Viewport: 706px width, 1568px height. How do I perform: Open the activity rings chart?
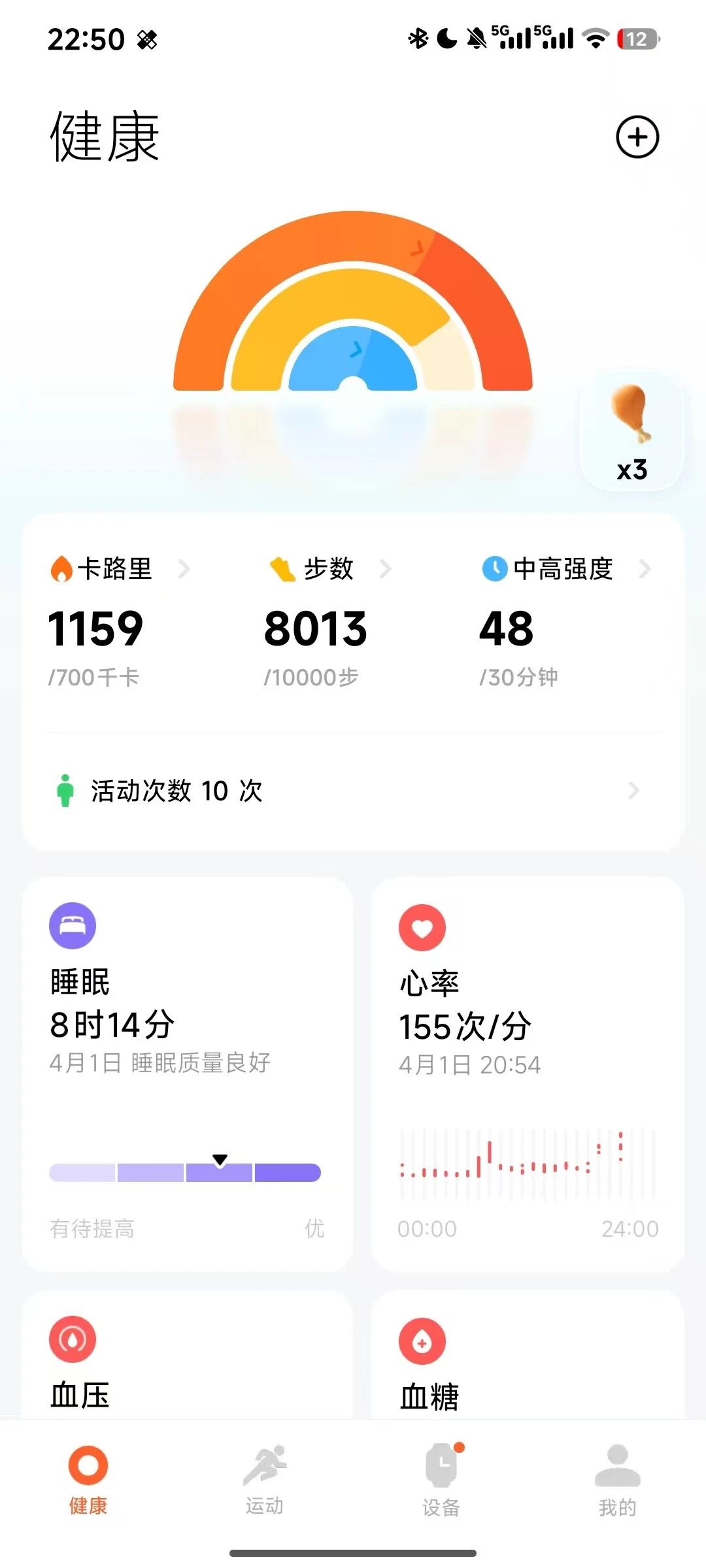(x=353, y=307)
